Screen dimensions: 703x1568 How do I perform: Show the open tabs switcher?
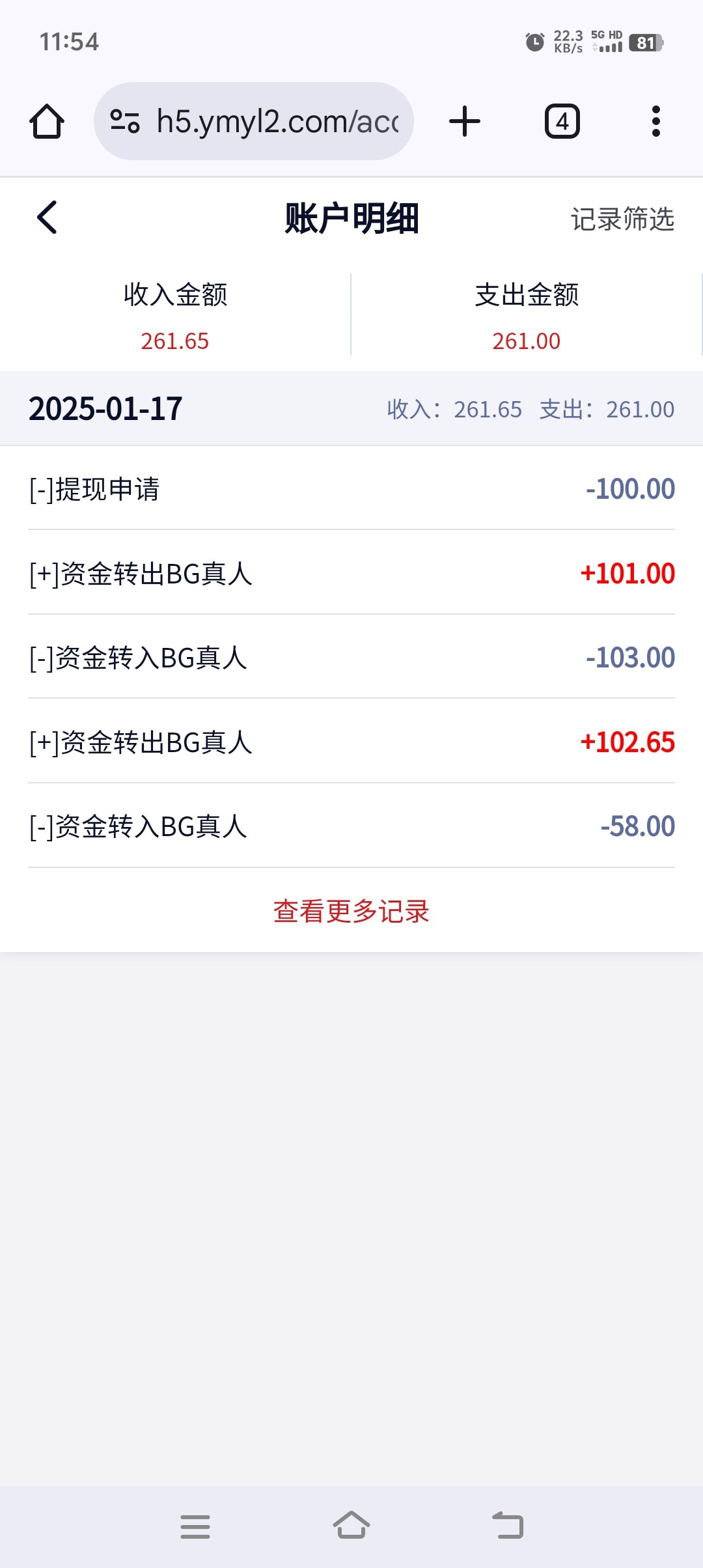pos(562,122)
